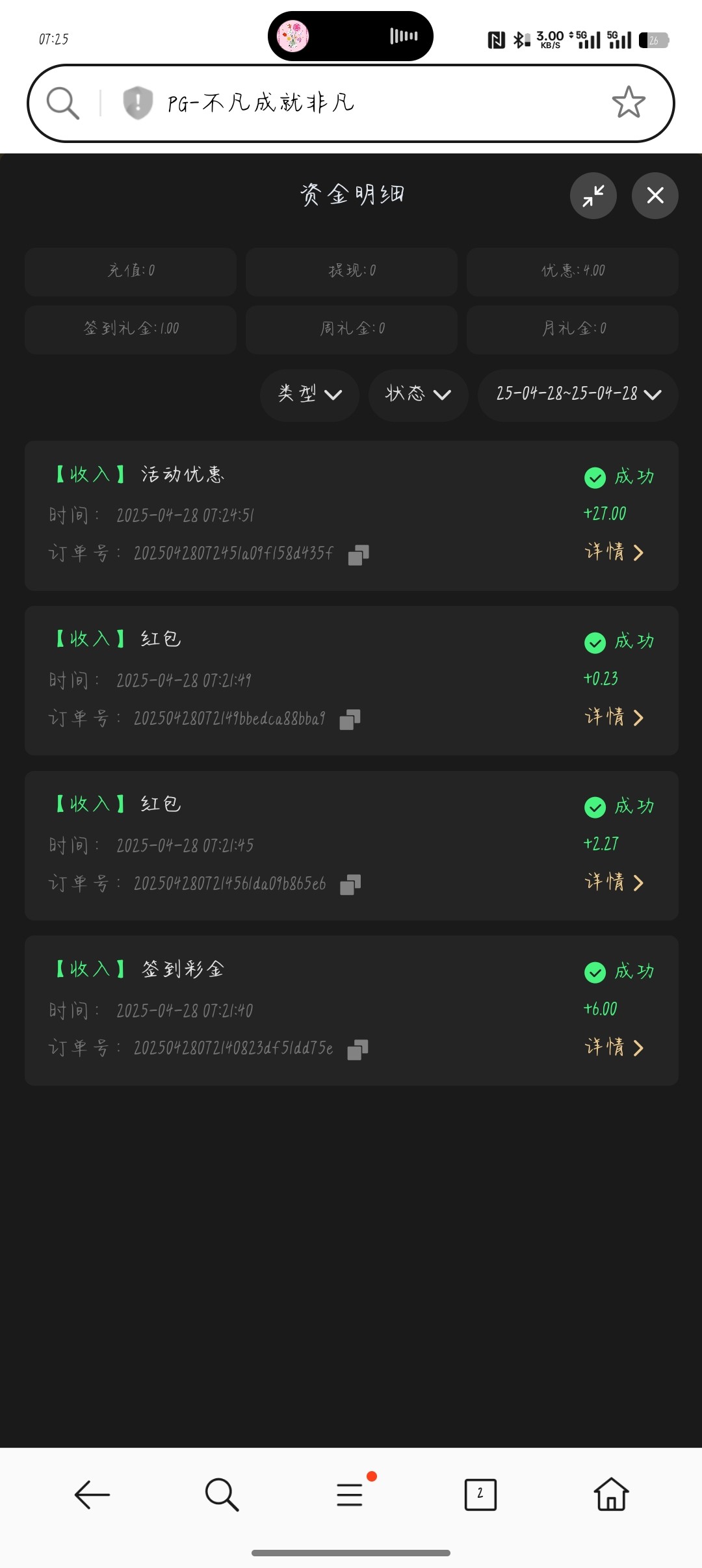Image resolution: width=702 pixels, height=1568 pixels.
Task: Open the site security shield info
Action: pyautogui.click(x=138, y=103)
